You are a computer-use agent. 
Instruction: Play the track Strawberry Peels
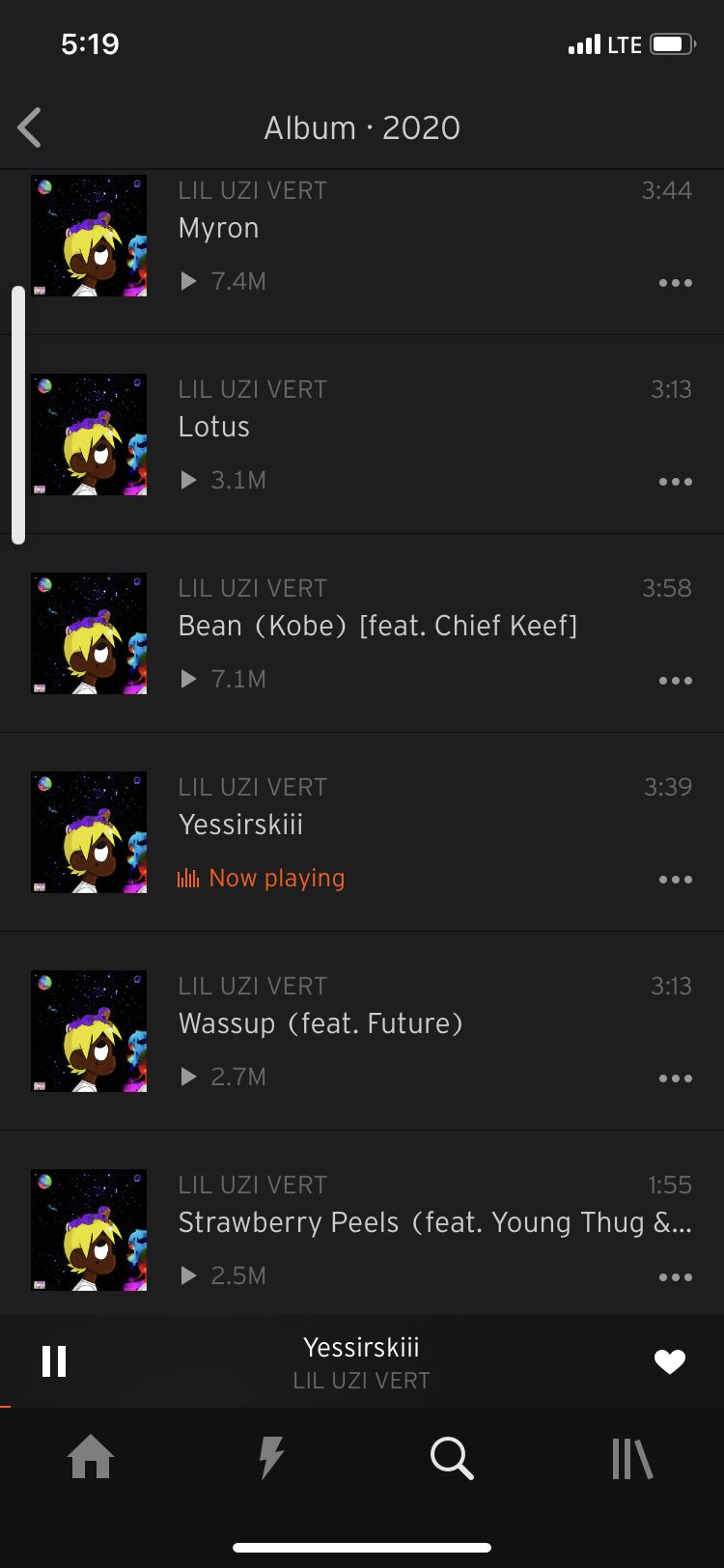[362, 1223]
